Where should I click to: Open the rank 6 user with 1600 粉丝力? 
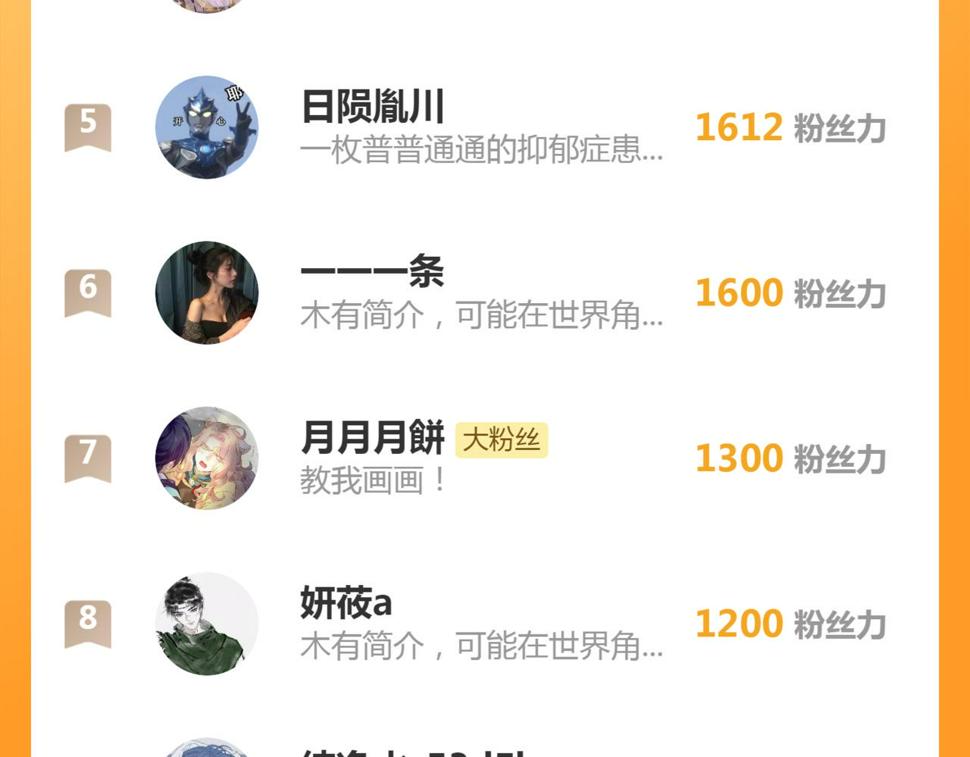tap(484, 293)
